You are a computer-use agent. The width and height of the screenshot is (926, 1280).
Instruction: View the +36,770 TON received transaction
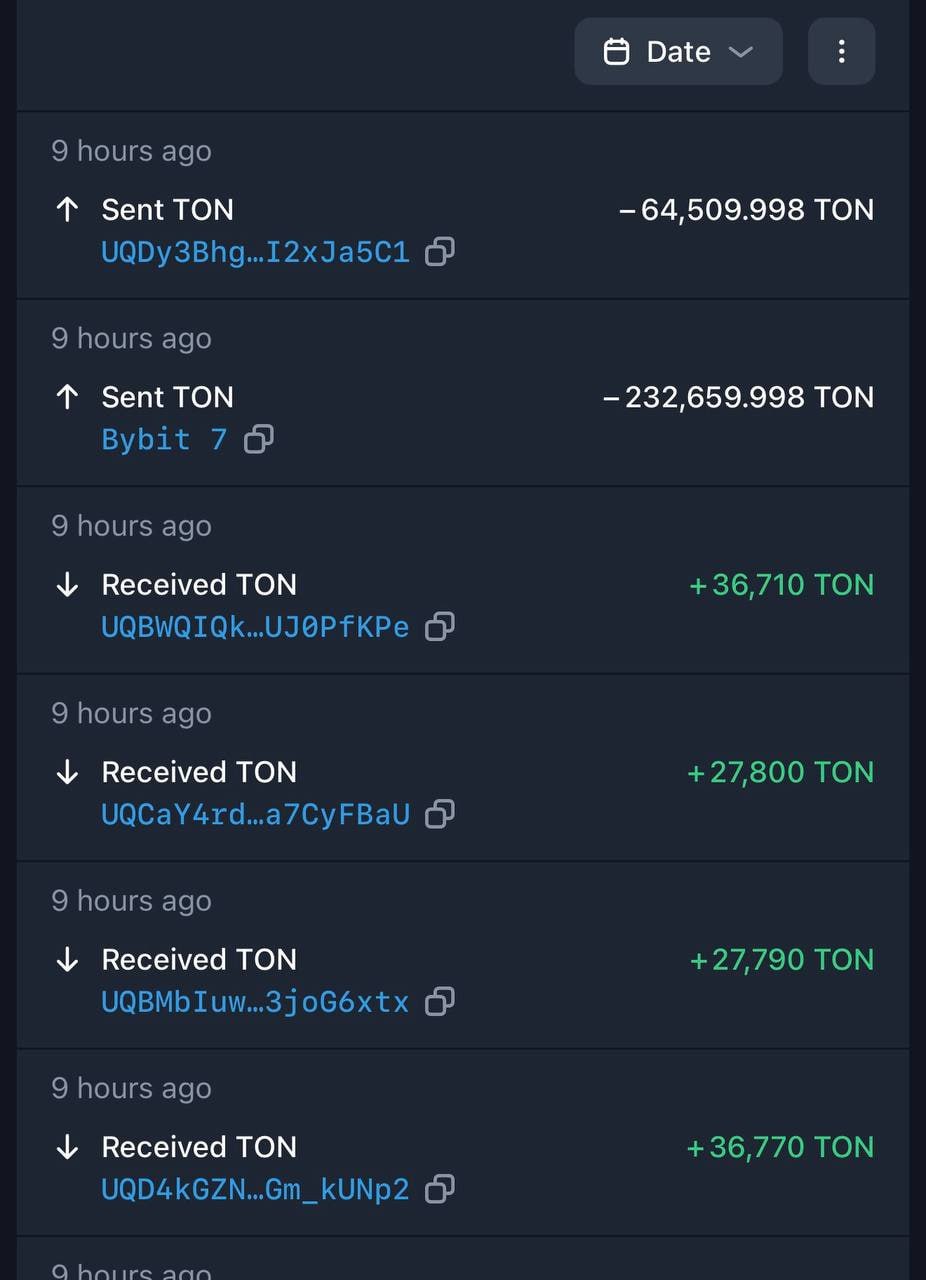(x=780, y=1147)
